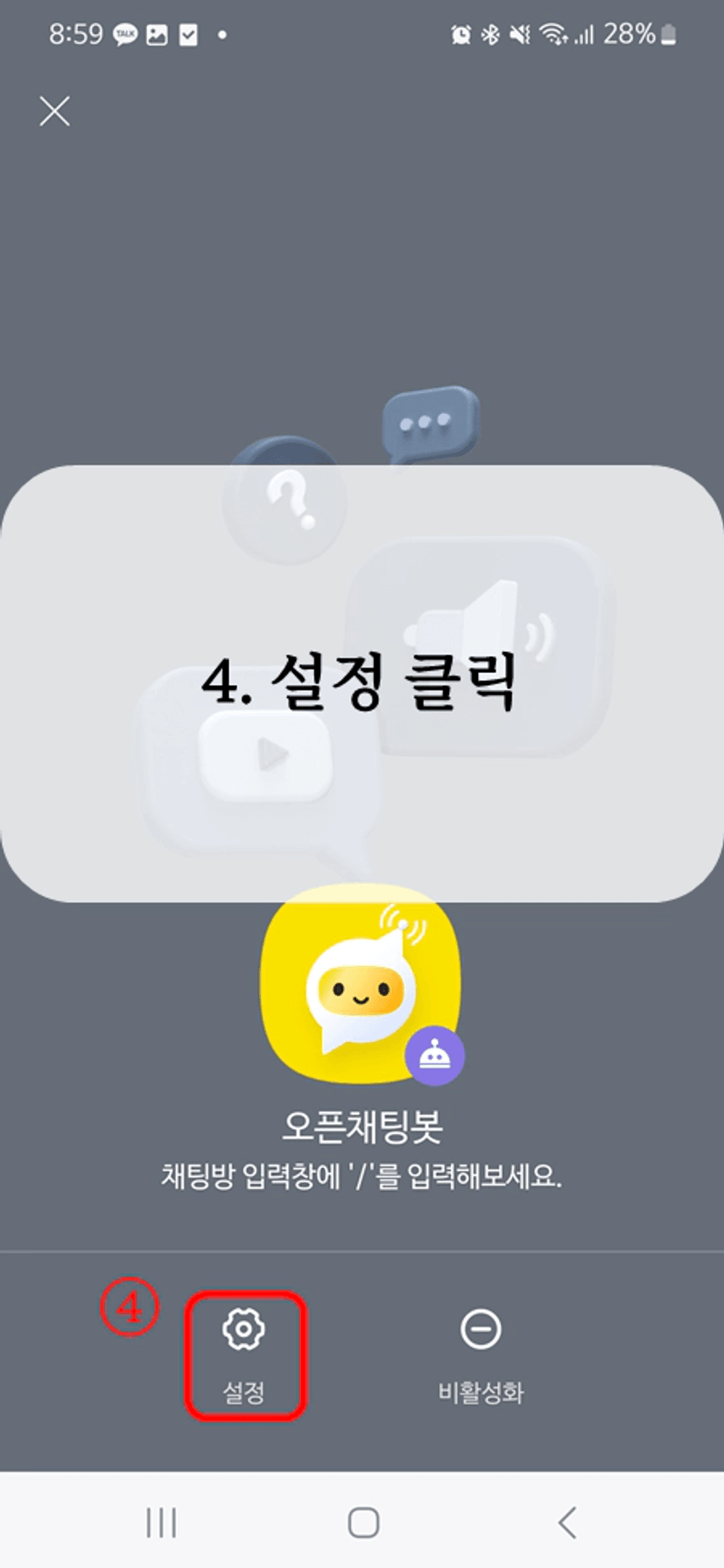Image resolution: width=724 pixels, height=1568 pixels.
Task: Open 설정 settings for the bot
Action: [x=244, y=1354]
